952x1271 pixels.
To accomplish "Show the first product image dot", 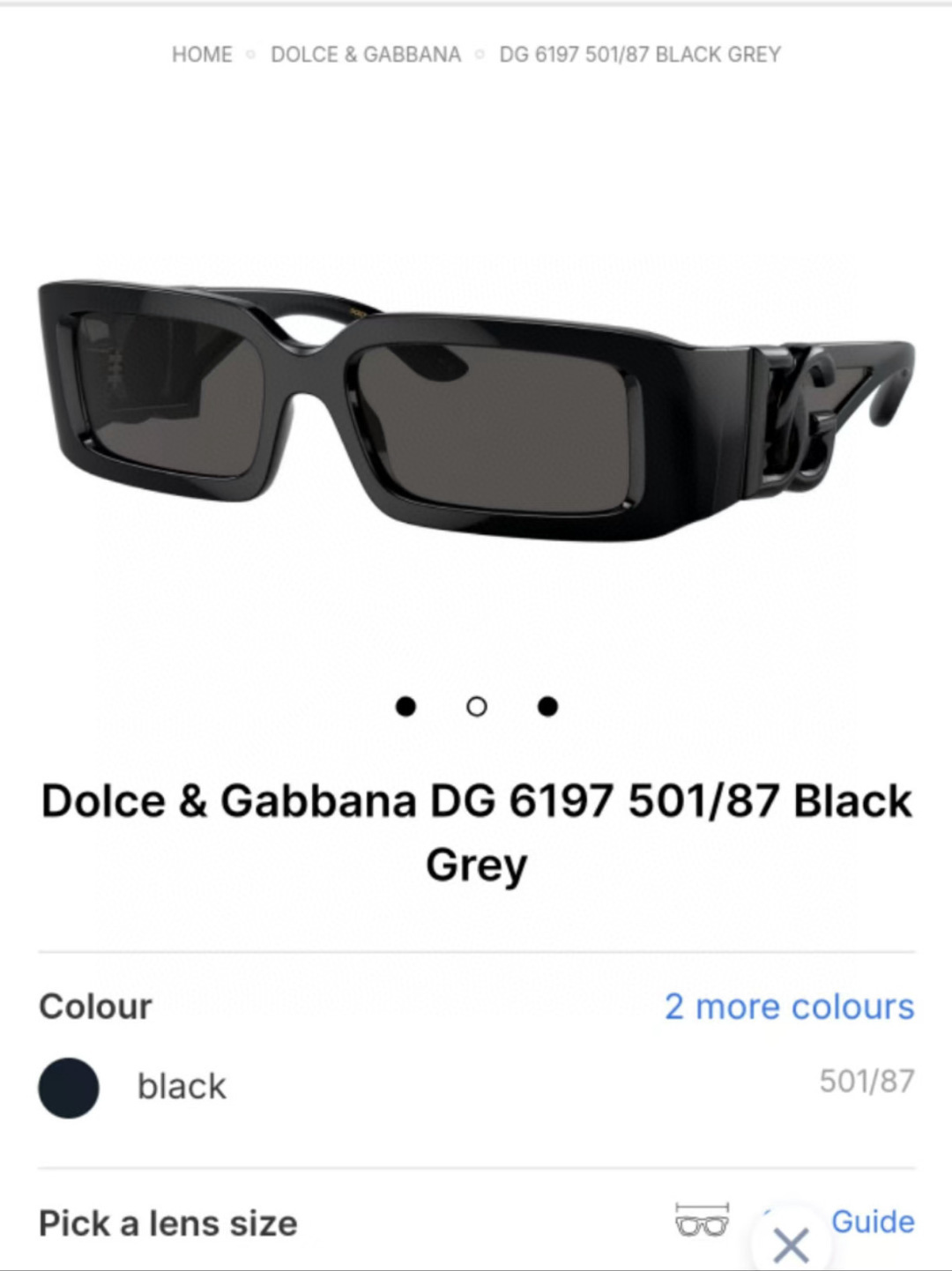I will (405, 706).
